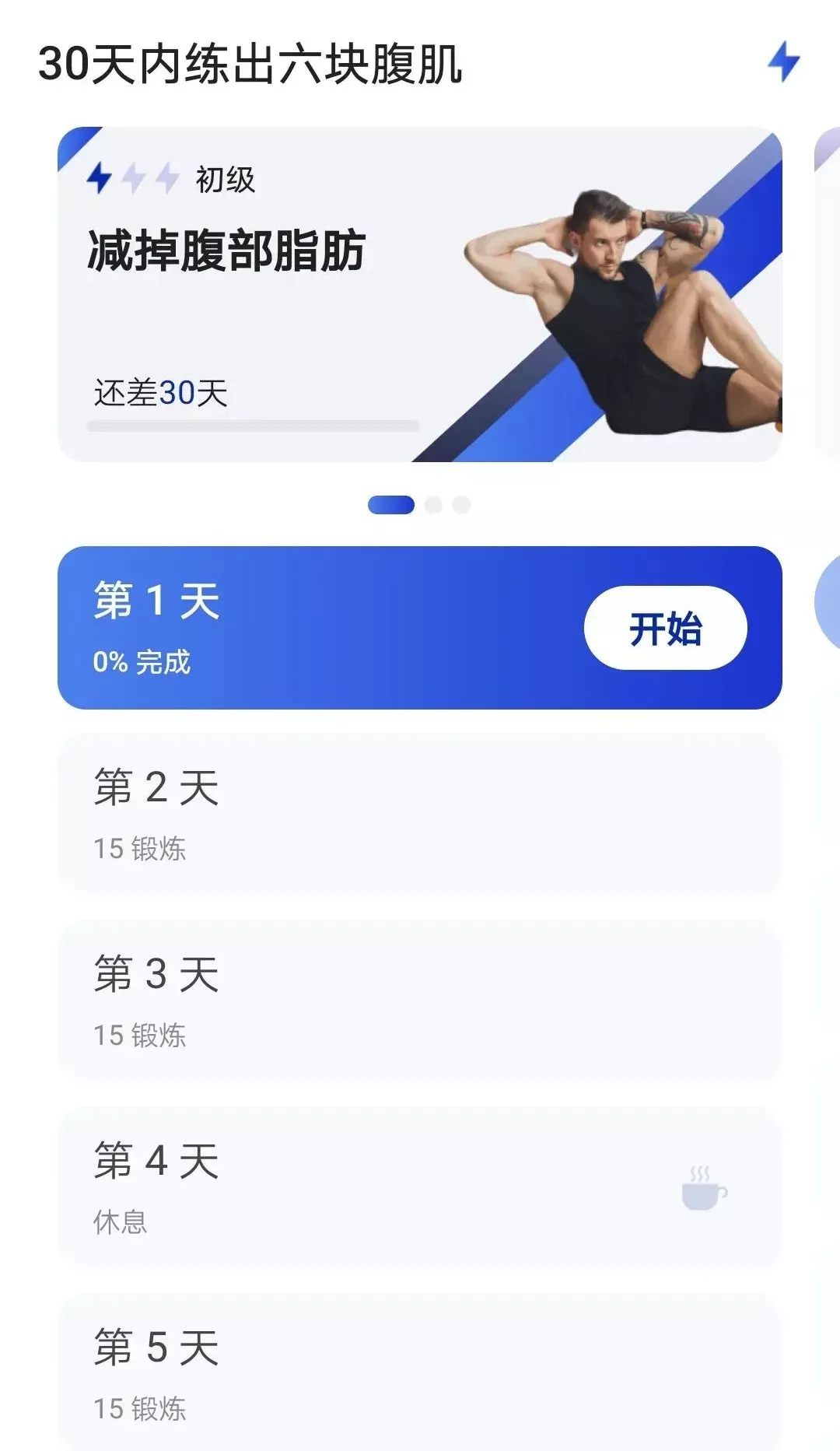Tap the lightning bolt icon at top right
The width and height of the screenshot is (840, 1451).
(x=783, y=61)
